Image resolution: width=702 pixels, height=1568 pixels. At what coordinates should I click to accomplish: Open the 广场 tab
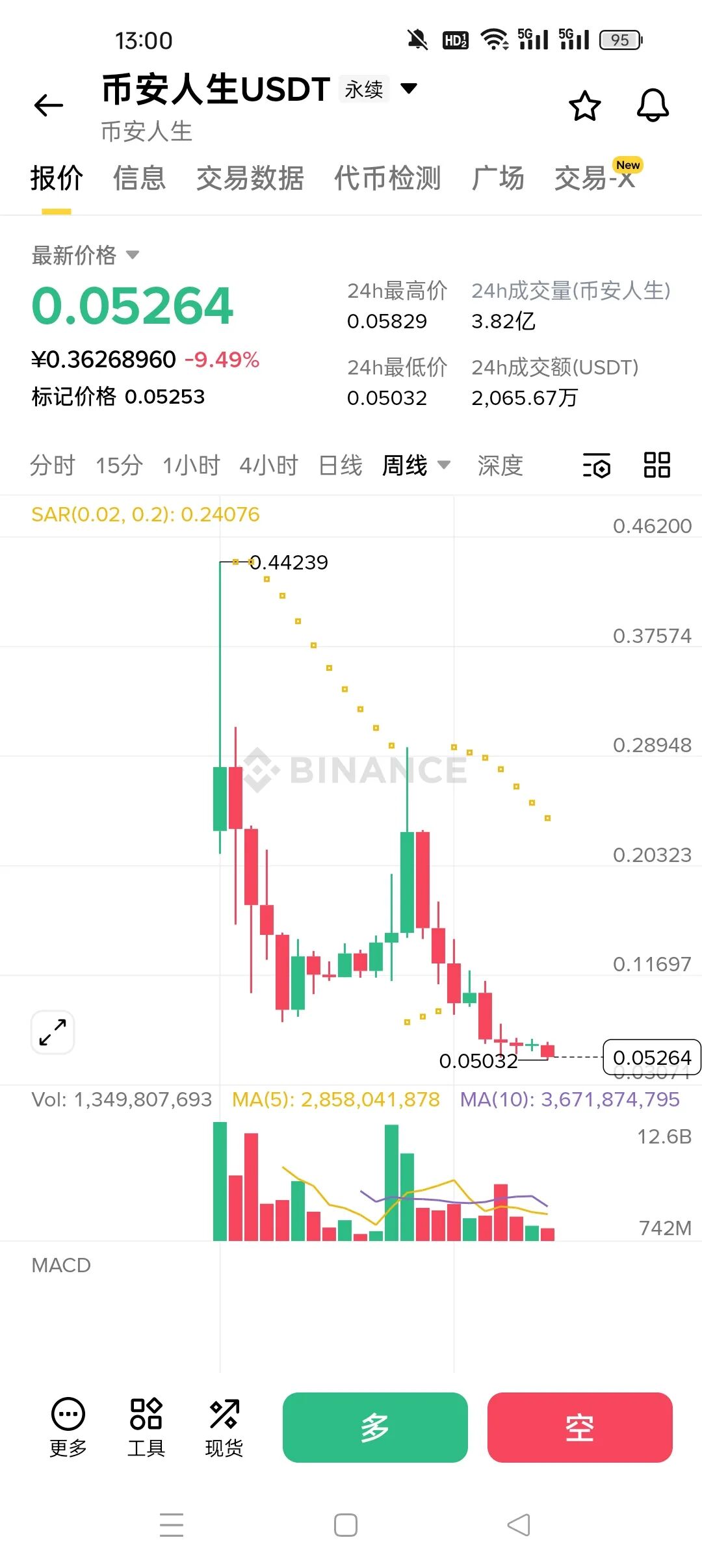(498, 178)
